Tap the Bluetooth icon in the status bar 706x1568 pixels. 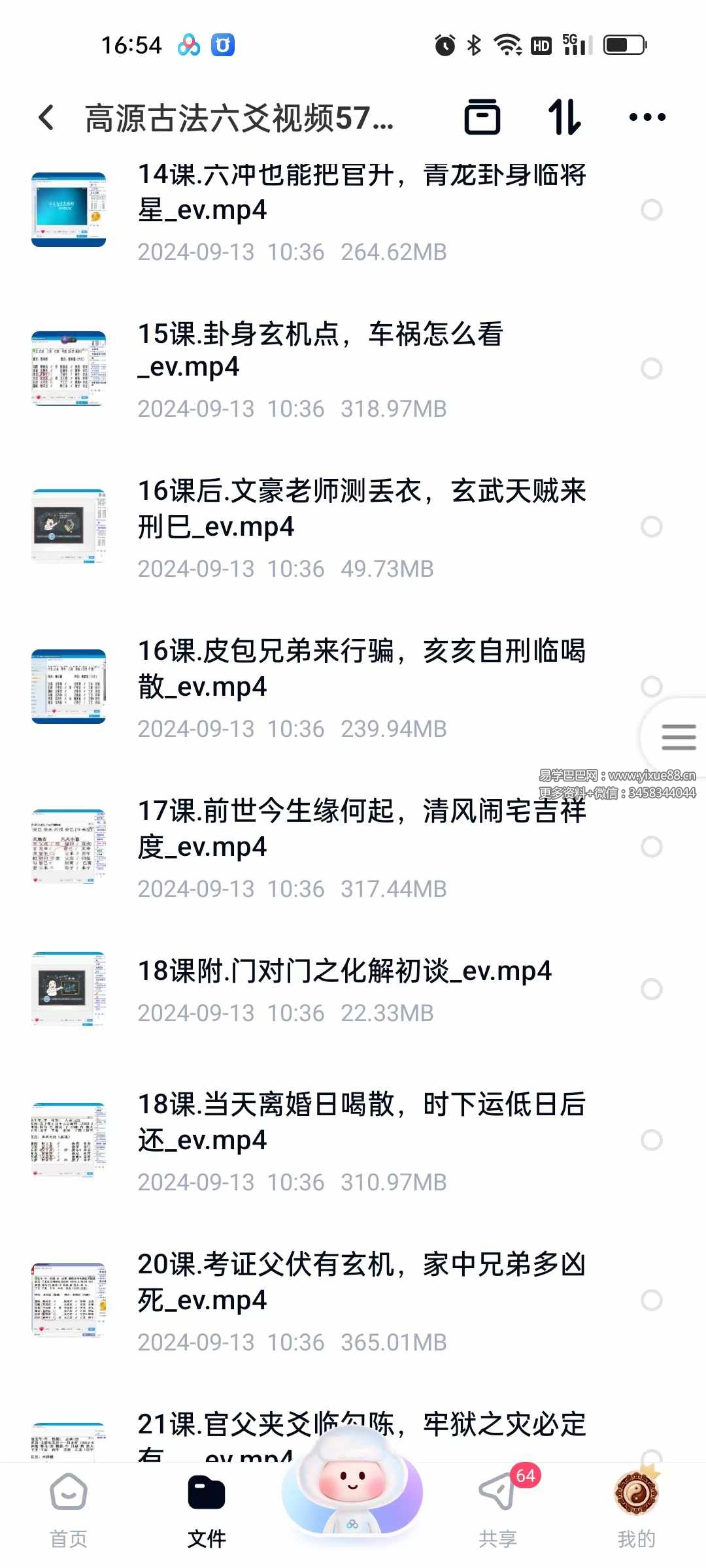(x=473, y=44)
